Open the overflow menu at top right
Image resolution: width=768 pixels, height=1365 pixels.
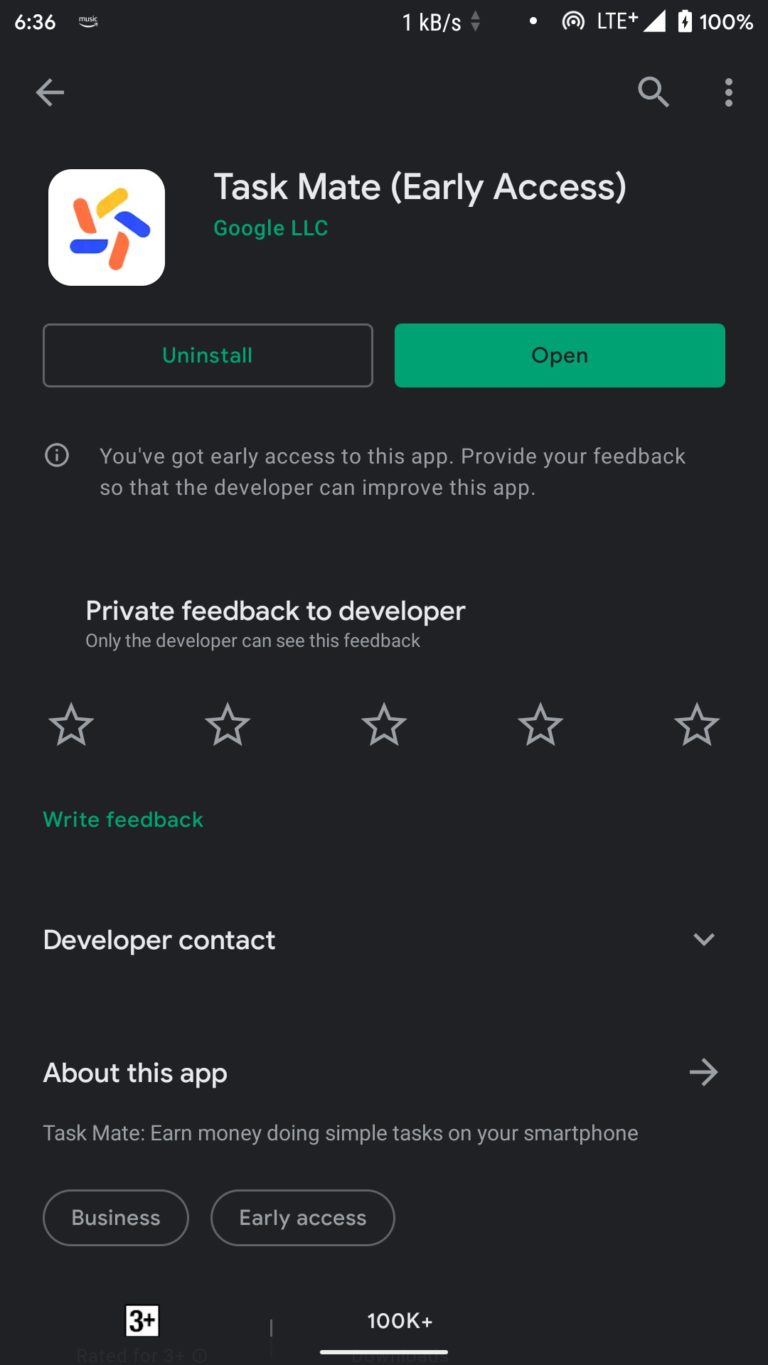(728, 92)
